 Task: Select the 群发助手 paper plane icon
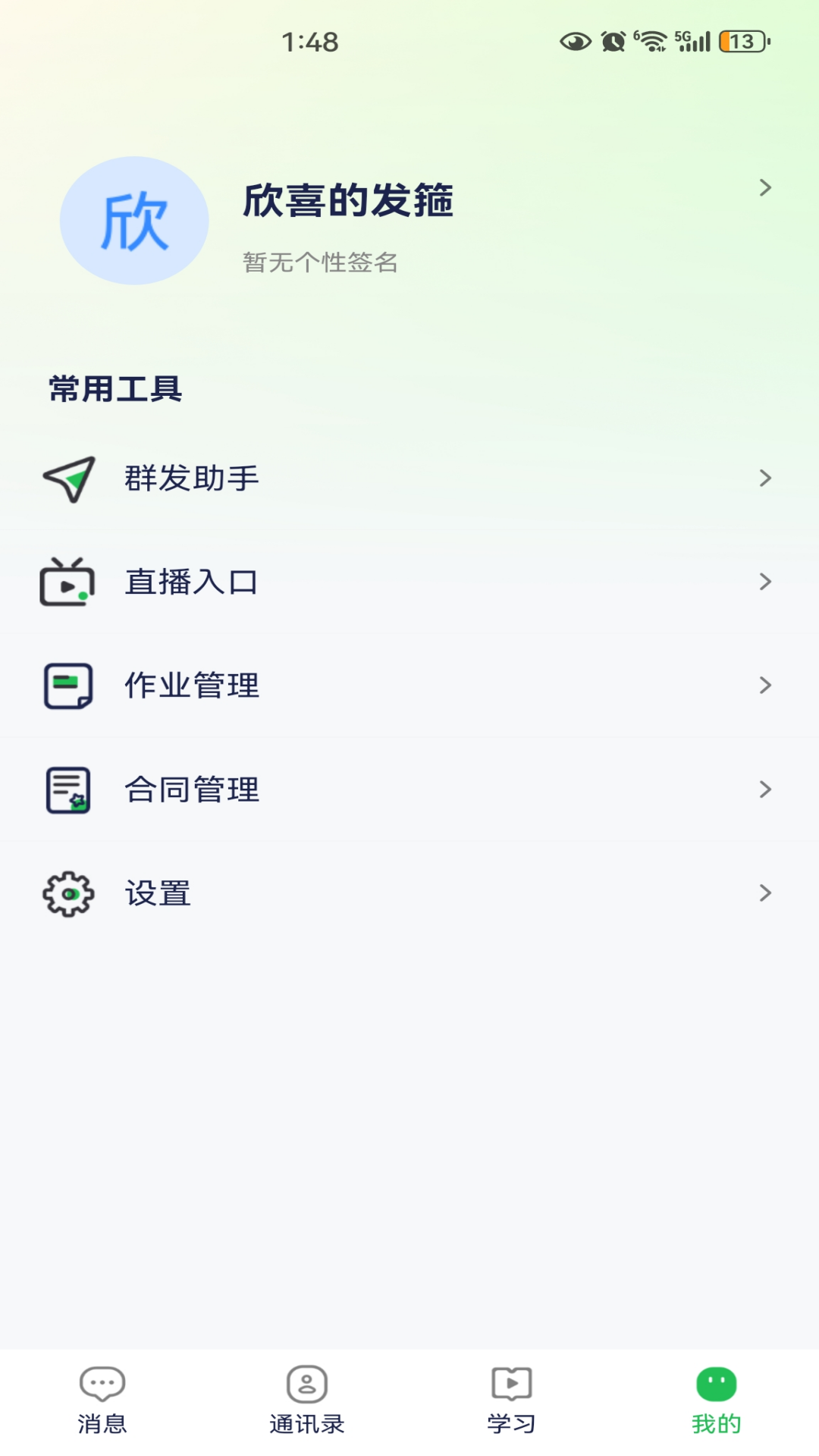[68, 479]
